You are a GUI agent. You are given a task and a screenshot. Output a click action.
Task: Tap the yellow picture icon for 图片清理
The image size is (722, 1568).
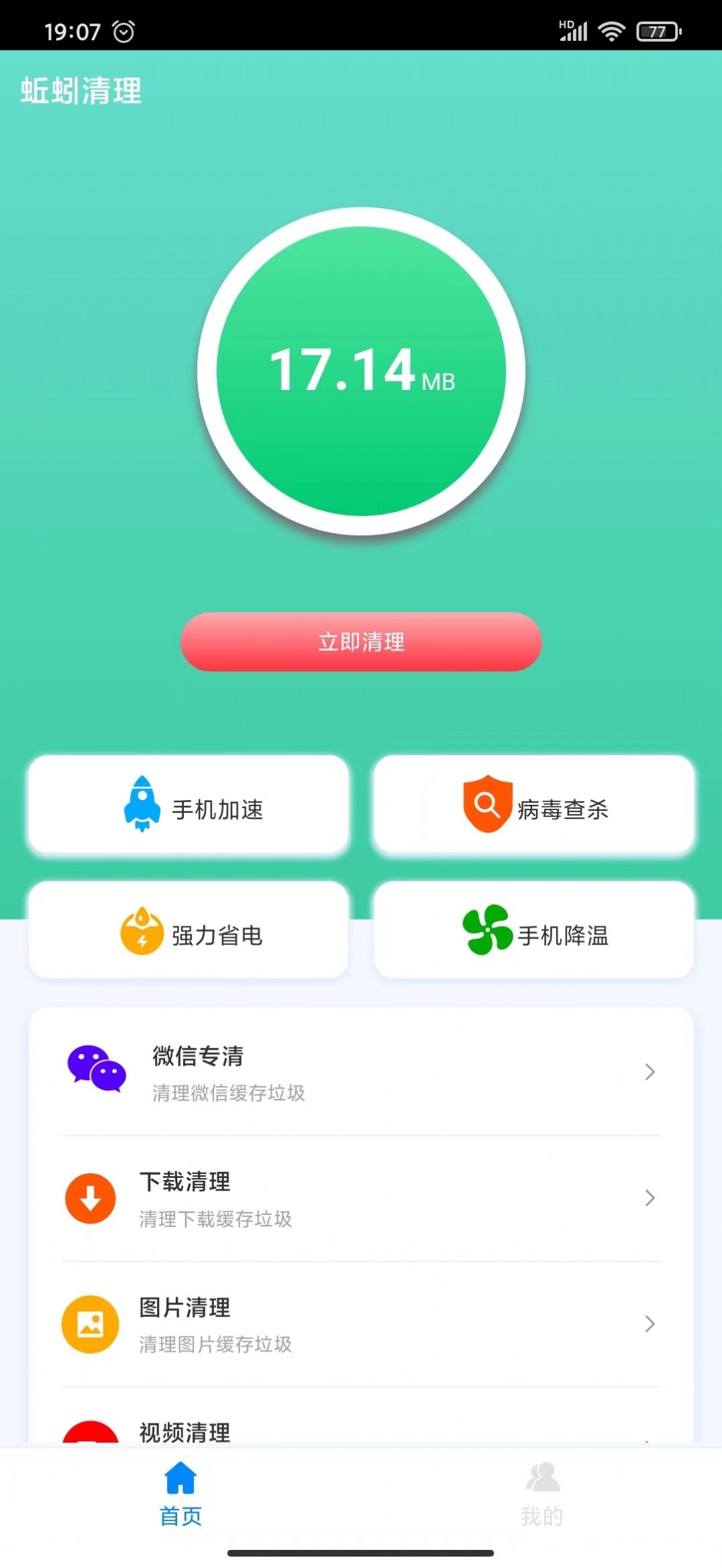pos(90,1324)
